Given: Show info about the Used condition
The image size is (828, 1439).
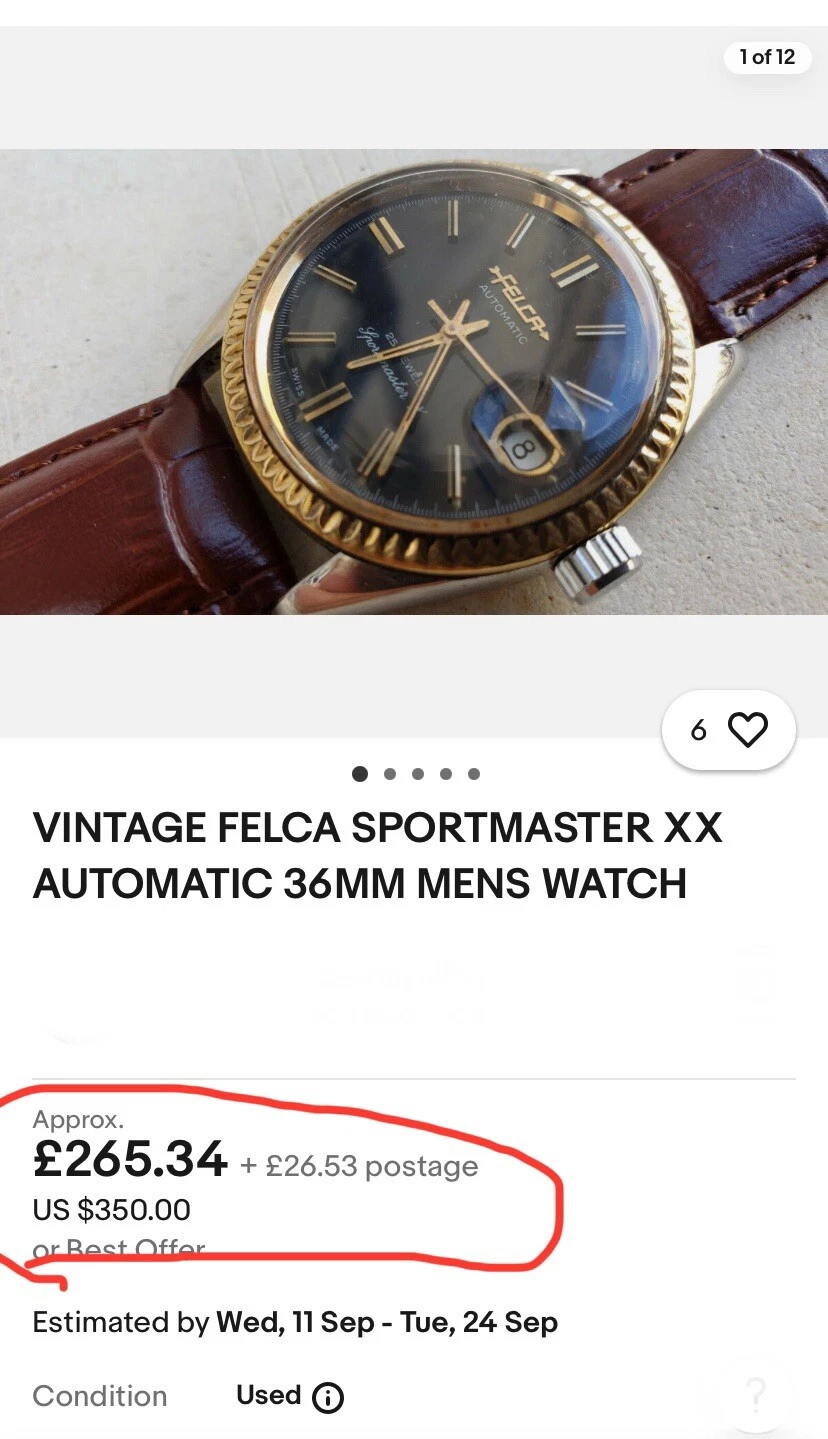Looking at the screenshot, I should pos(328,1397).
